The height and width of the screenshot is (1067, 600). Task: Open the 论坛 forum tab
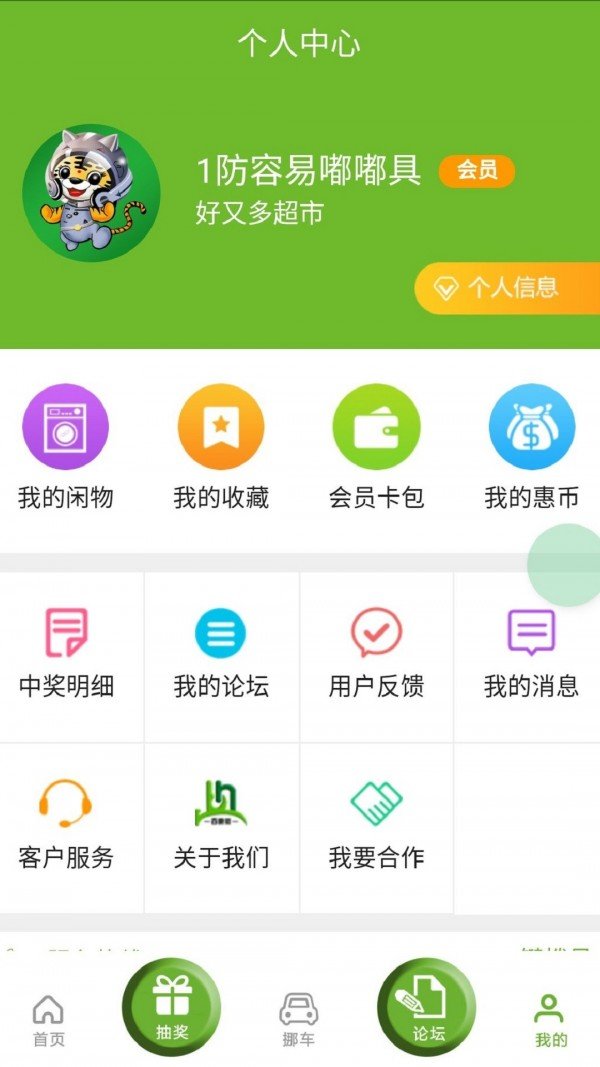pyautogui.click(x=427, y=1007)
